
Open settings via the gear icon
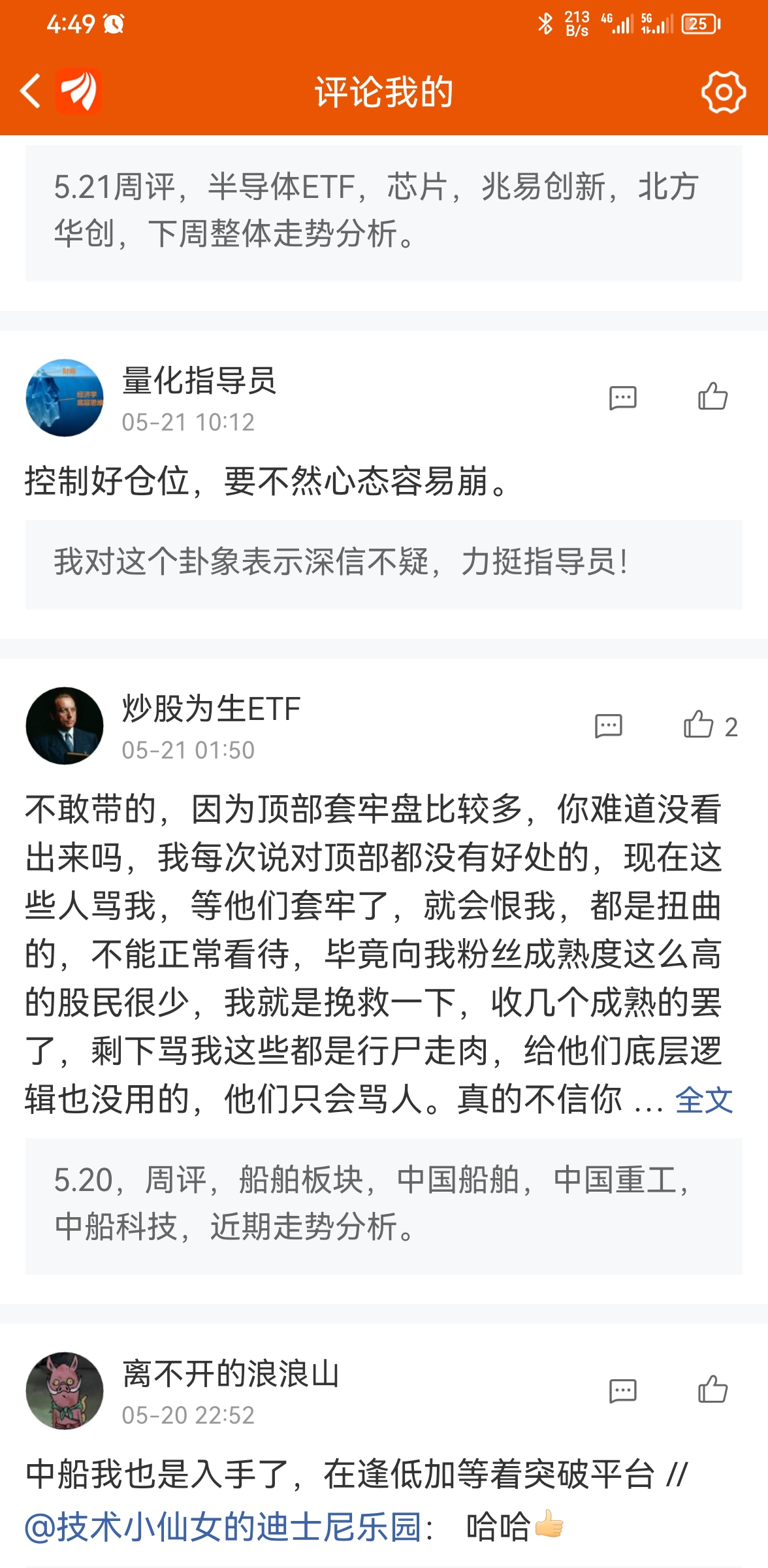(724, 92)
